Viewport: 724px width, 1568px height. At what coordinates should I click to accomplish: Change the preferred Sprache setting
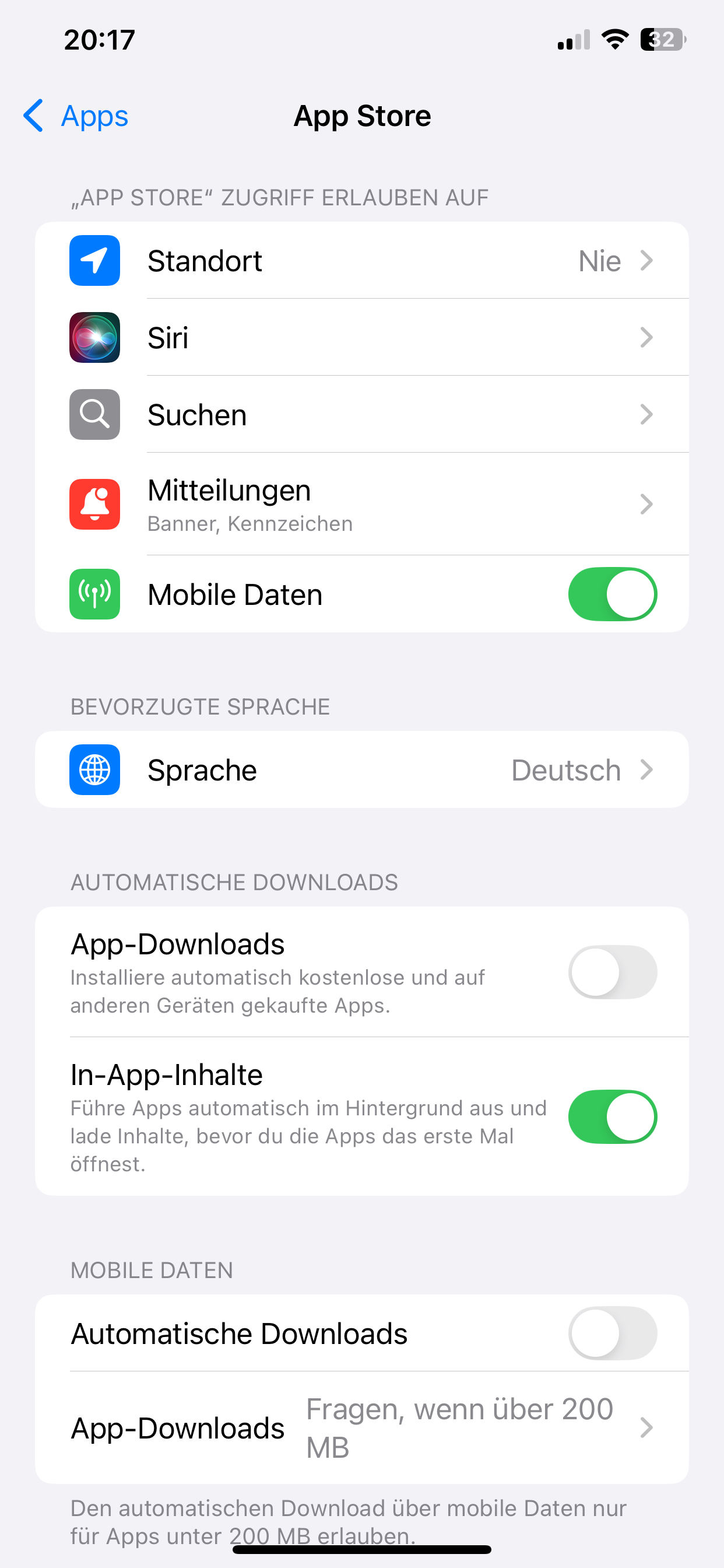pos(362,769)
